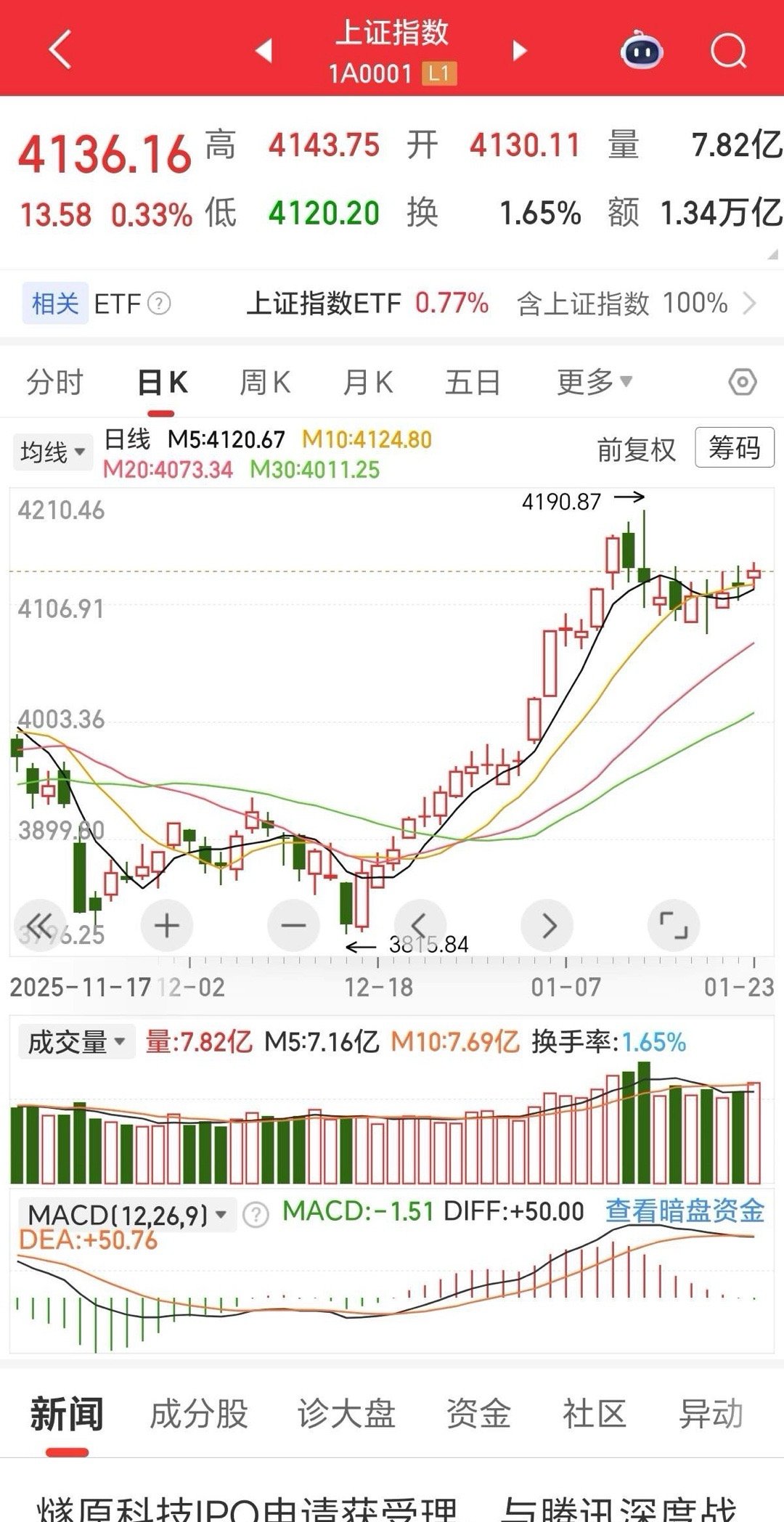Open the search magnifier

point(728,50)
